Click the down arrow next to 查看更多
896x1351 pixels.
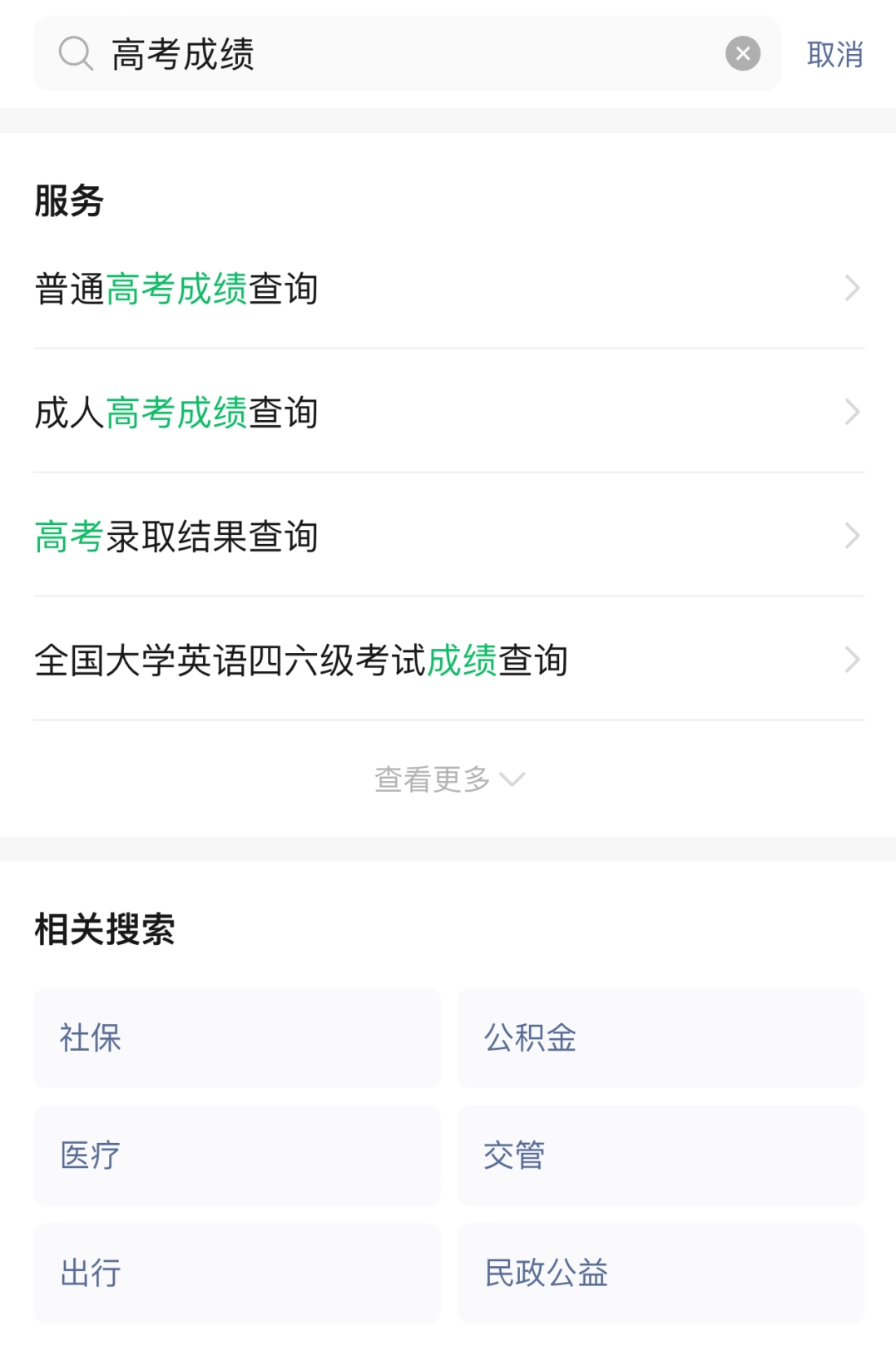[x=512, y=779]
